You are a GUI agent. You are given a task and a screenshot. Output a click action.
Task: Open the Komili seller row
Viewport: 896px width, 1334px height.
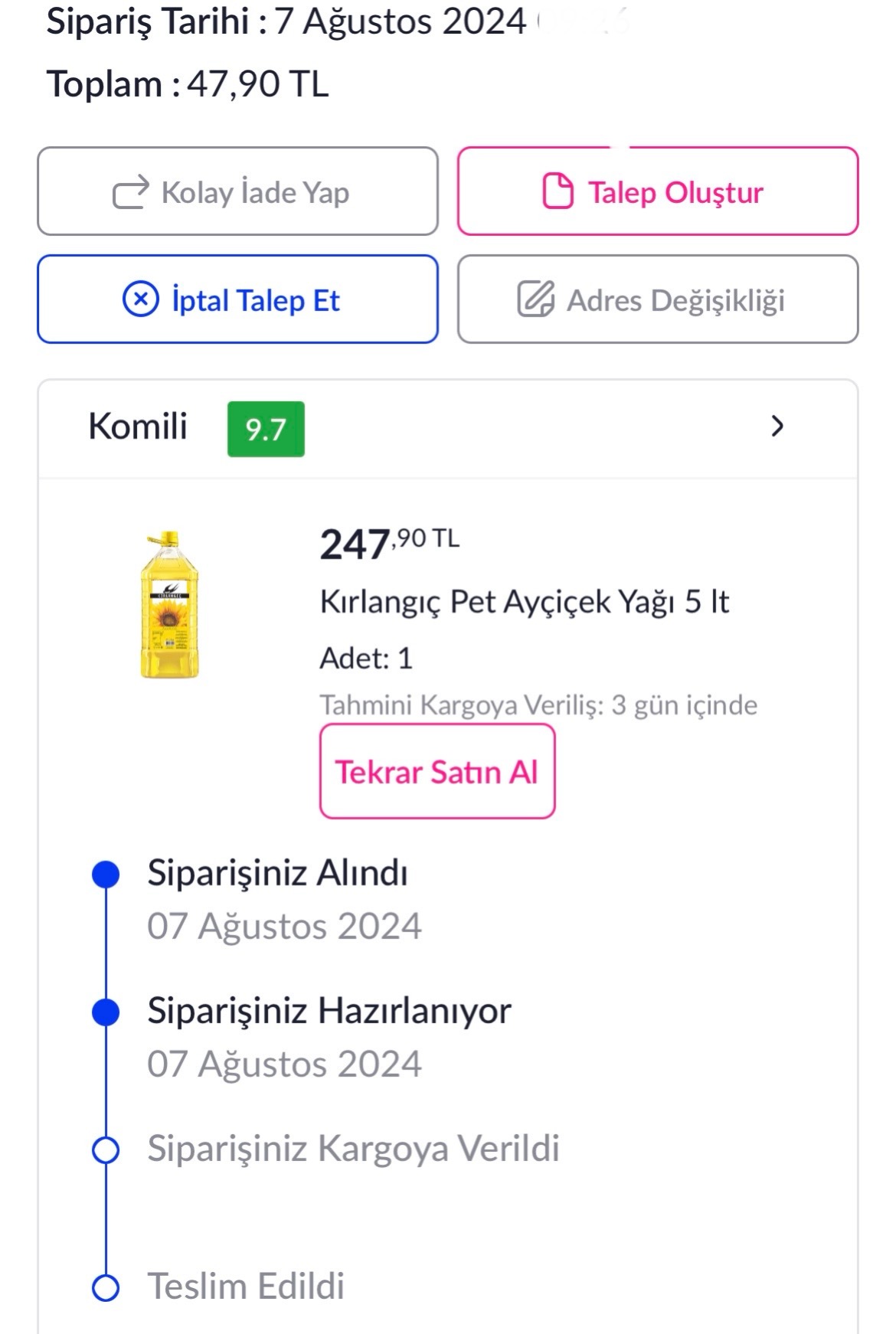447,427
